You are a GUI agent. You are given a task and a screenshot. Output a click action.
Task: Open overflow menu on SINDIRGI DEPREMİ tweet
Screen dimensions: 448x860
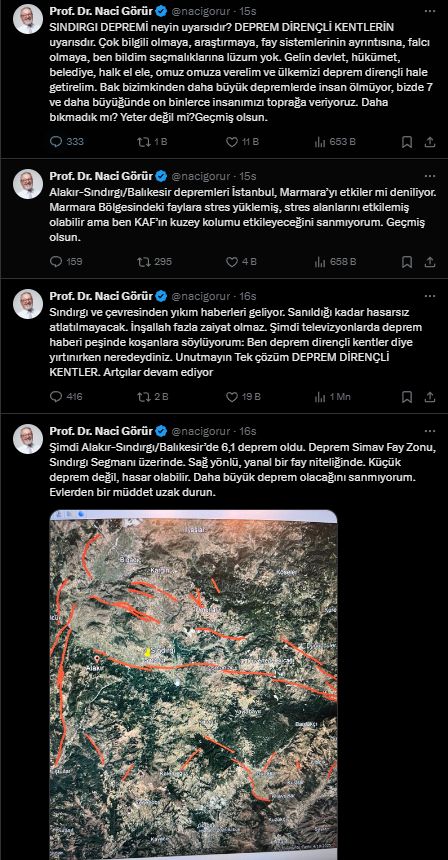430,11
